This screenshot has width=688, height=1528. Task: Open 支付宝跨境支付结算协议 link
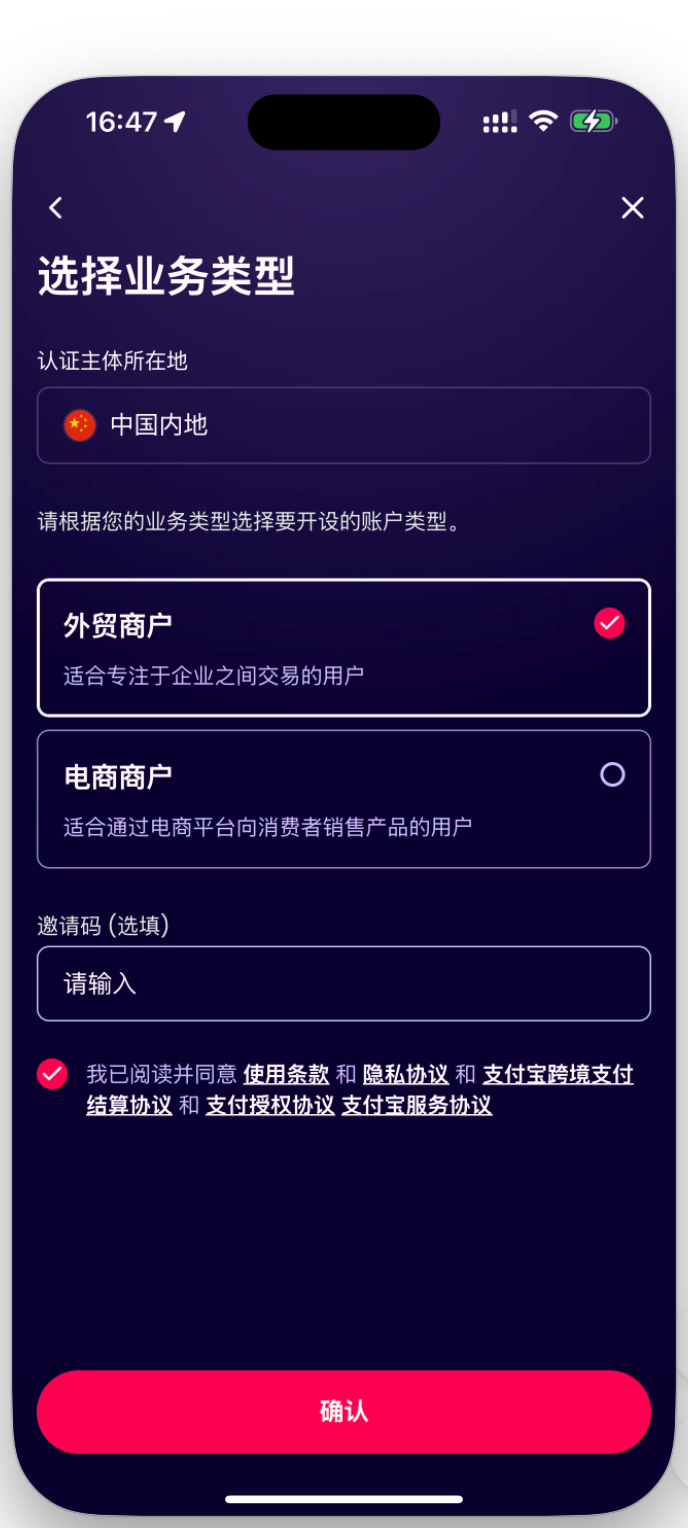(558, 1074)
